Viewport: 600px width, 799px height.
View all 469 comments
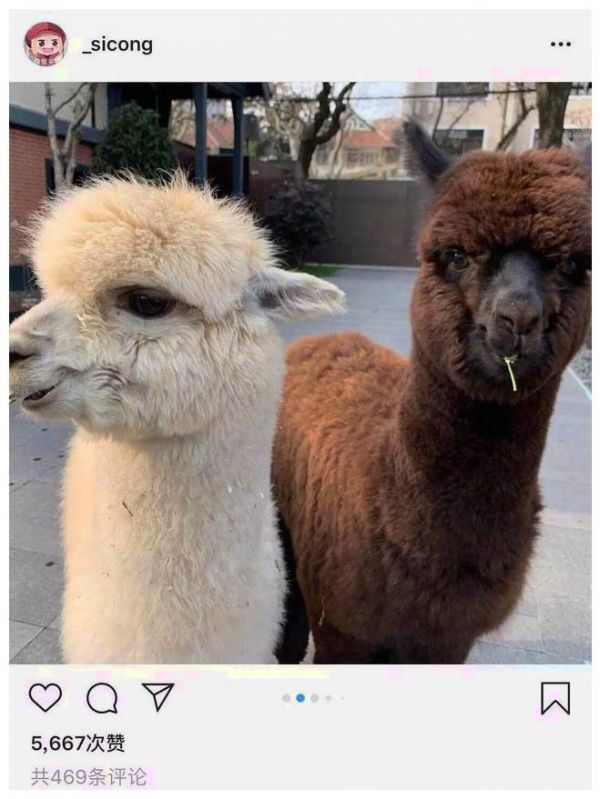pos(88,776)
